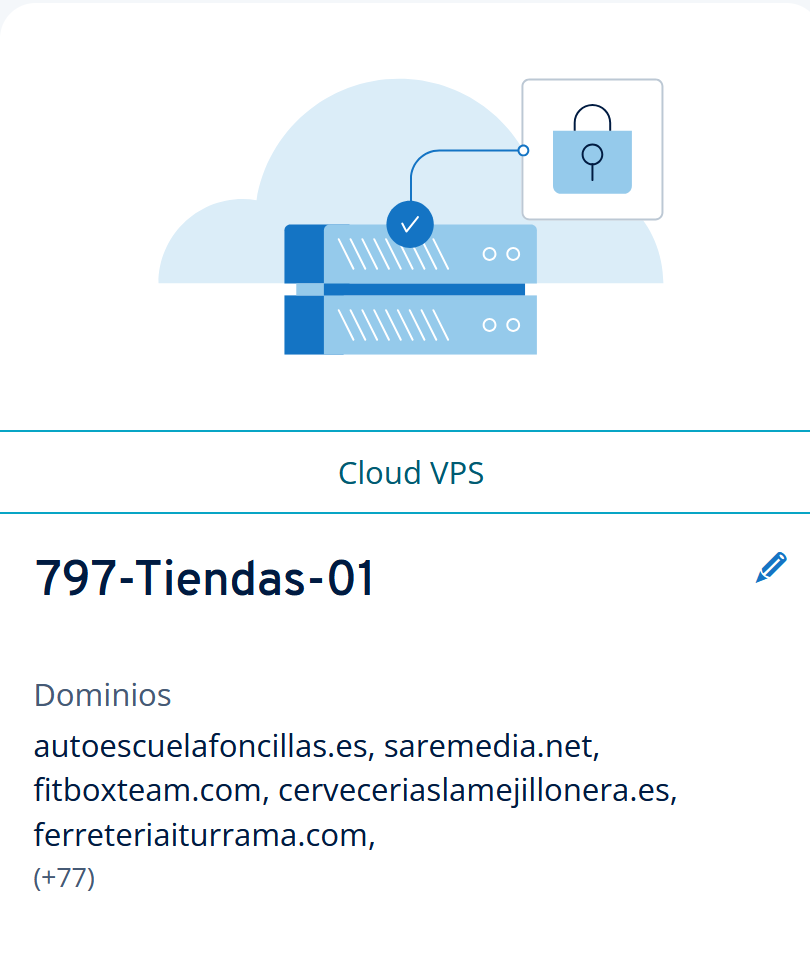Open the Cloud VPS card
The height and width of the screenshot is (974, 810).
[410, 473]
